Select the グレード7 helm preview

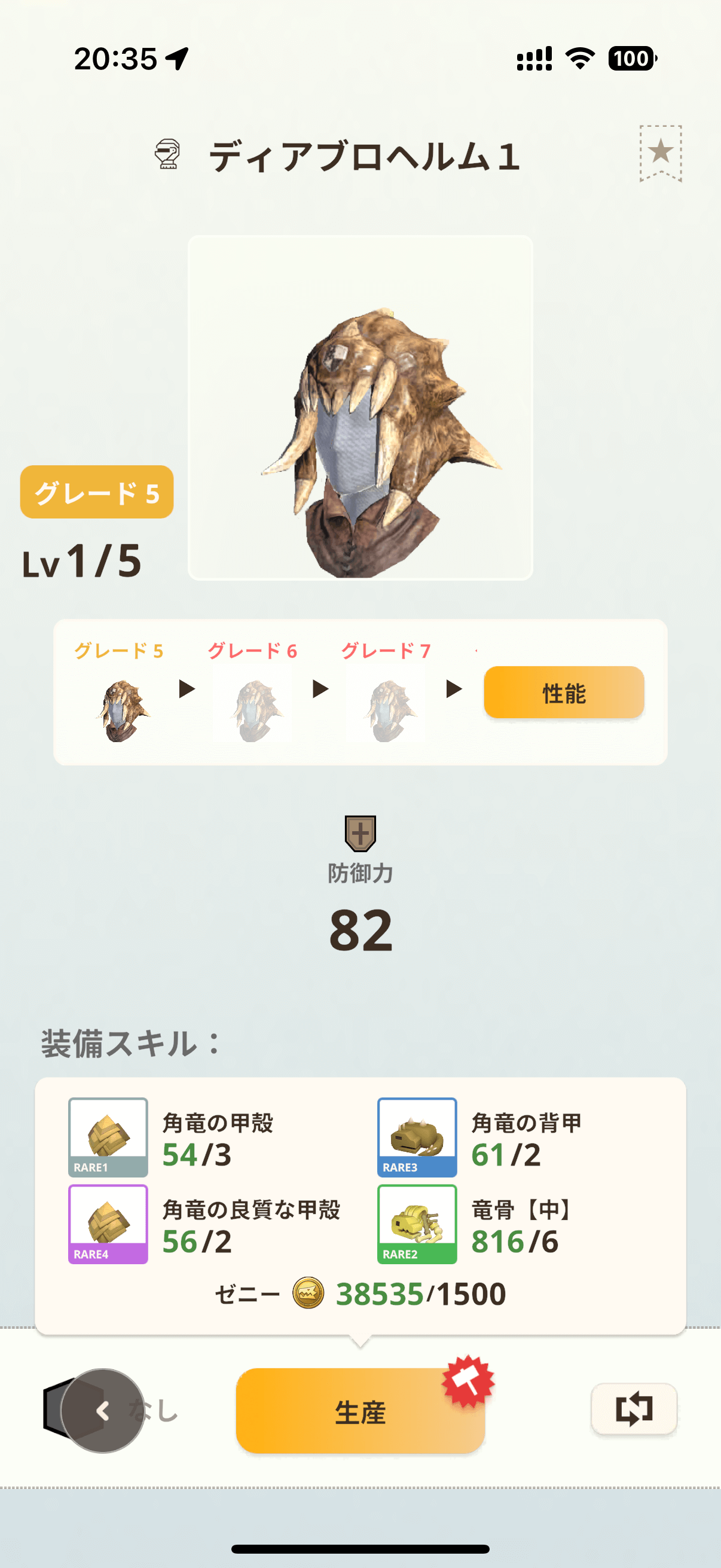pos(389,709)
